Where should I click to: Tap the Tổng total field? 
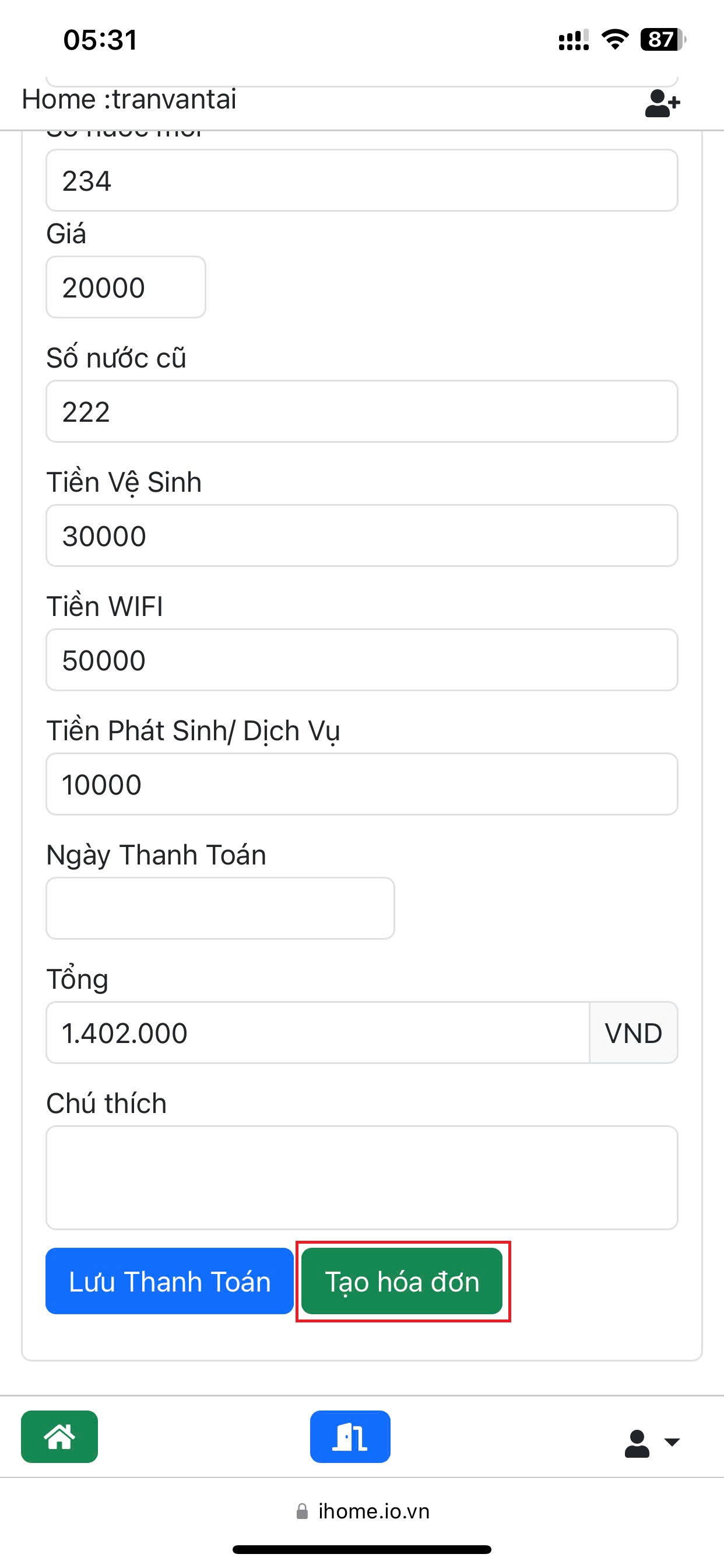pos(318,1033)
